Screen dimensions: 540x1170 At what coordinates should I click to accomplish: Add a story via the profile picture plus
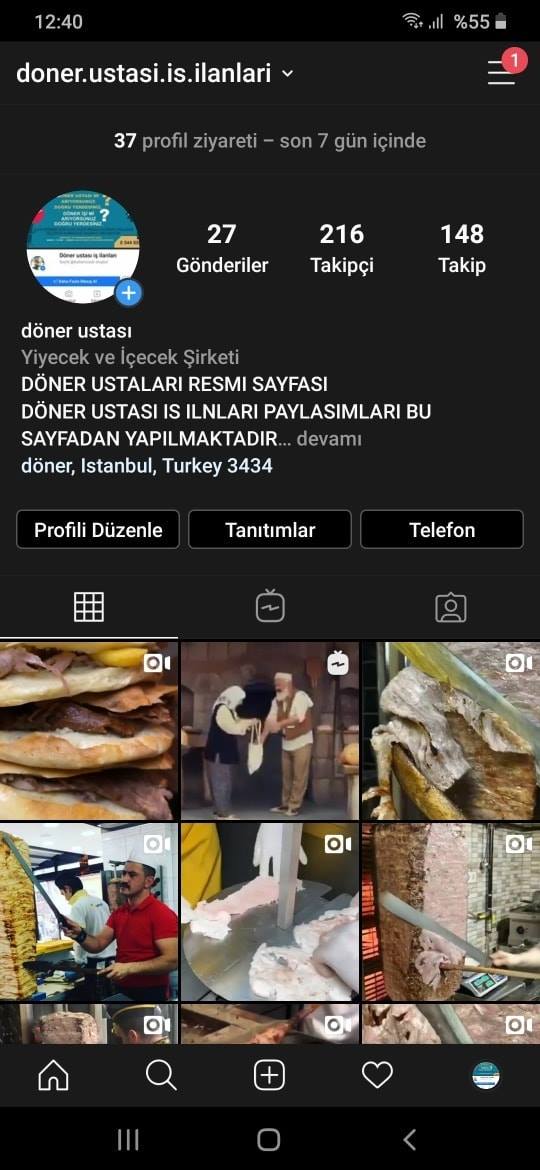(x=128, y=292)
